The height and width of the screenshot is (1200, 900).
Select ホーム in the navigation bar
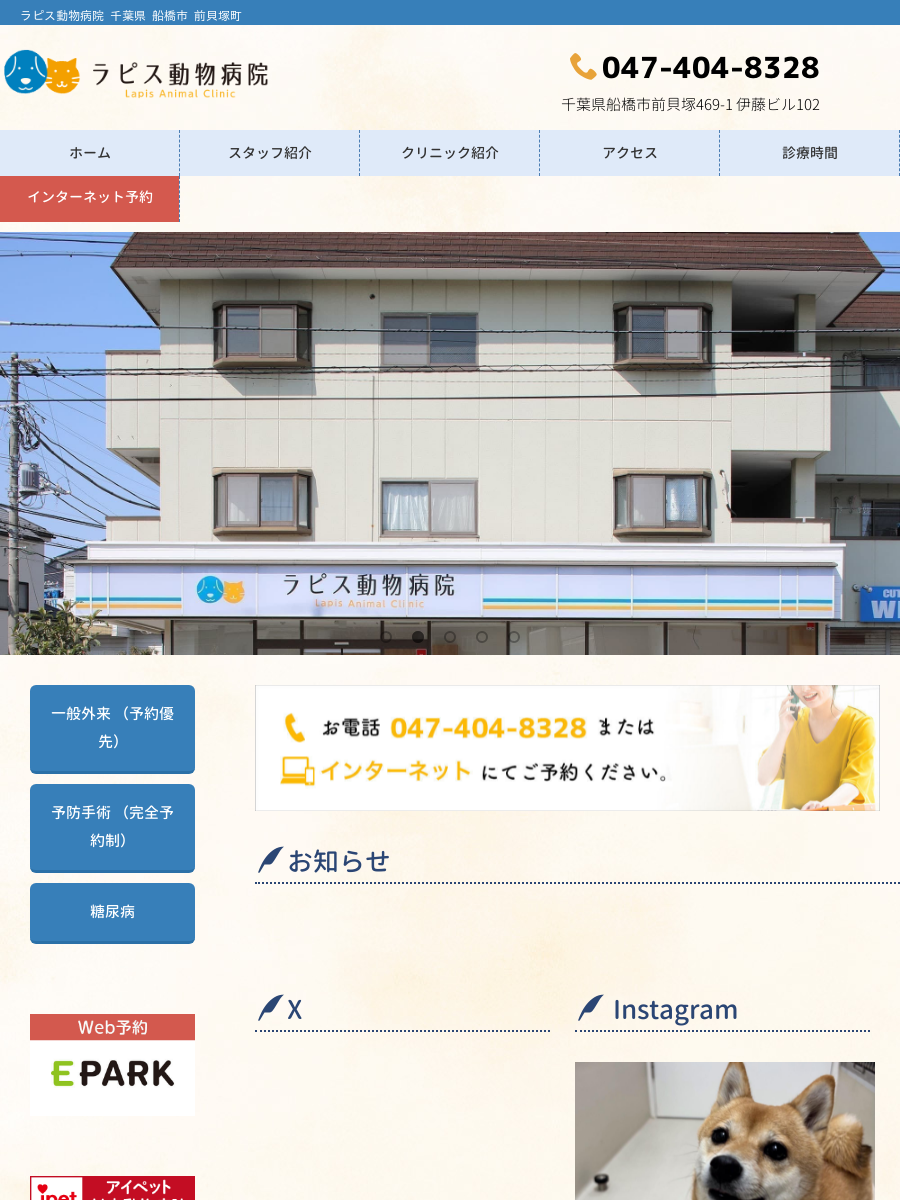[89, 153]
